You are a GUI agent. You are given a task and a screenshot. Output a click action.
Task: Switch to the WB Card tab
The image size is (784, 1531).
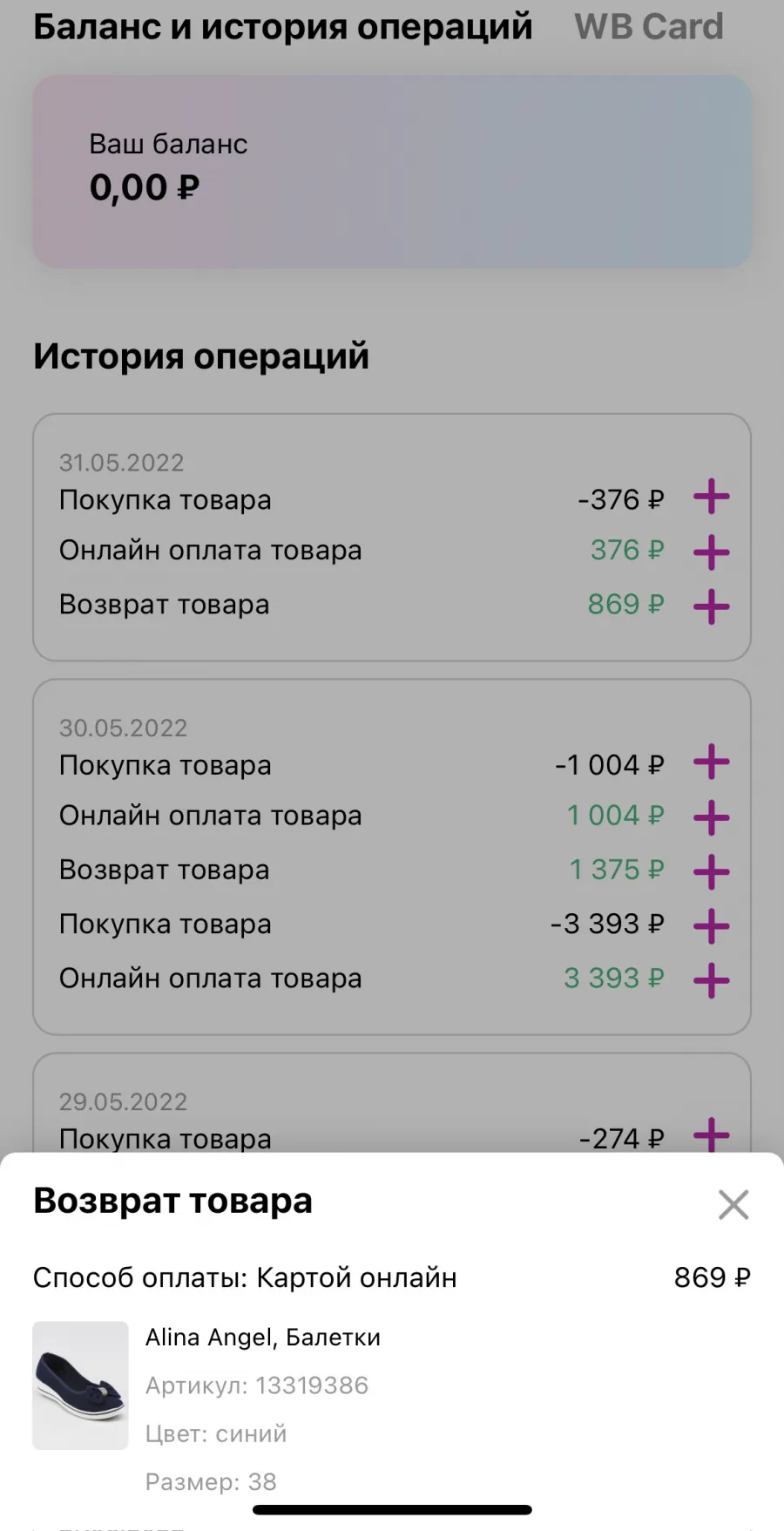pyautogui.click(x=649, y=27)
